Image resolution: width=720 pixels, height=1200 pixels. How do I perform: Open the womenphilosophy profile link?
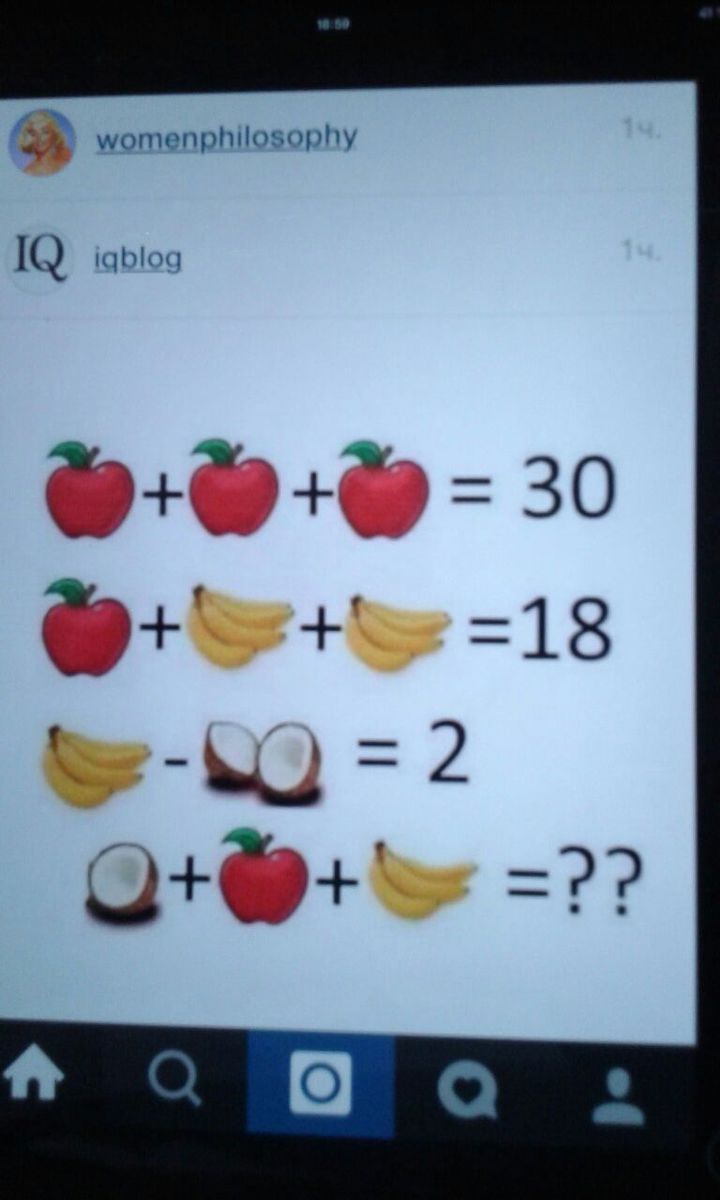(226, 138)
